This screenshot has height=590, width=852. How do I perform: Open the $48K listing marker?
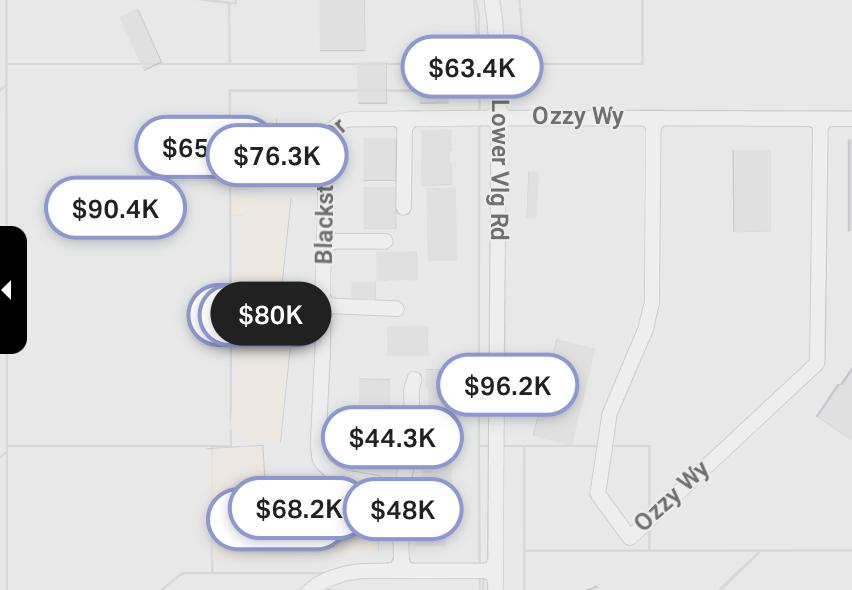click(403, 509)
